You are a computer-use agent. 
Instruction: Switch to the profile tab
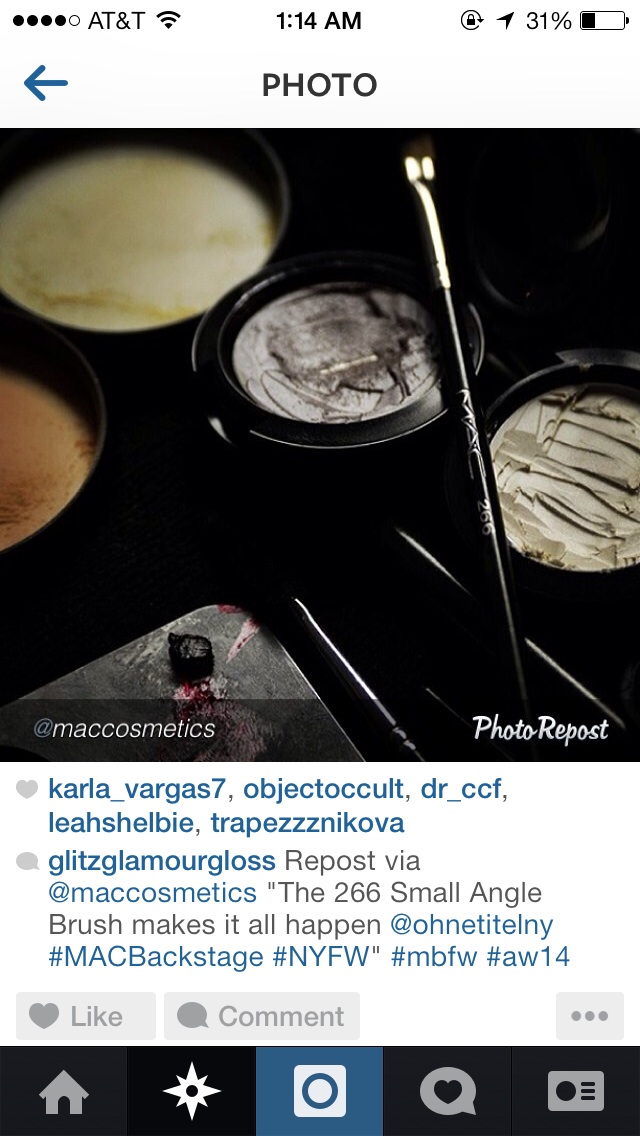pos(576,1091)
